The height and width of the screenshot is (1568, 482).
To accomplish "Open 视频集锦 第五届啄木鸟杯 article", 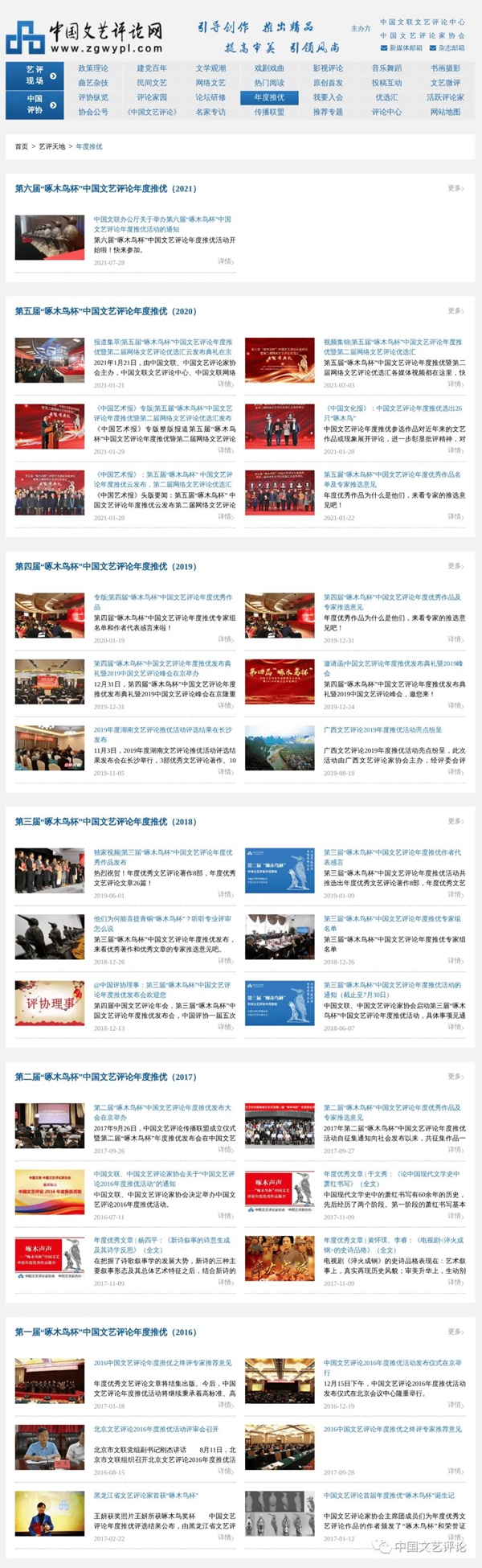I will [x=393, y=347].
